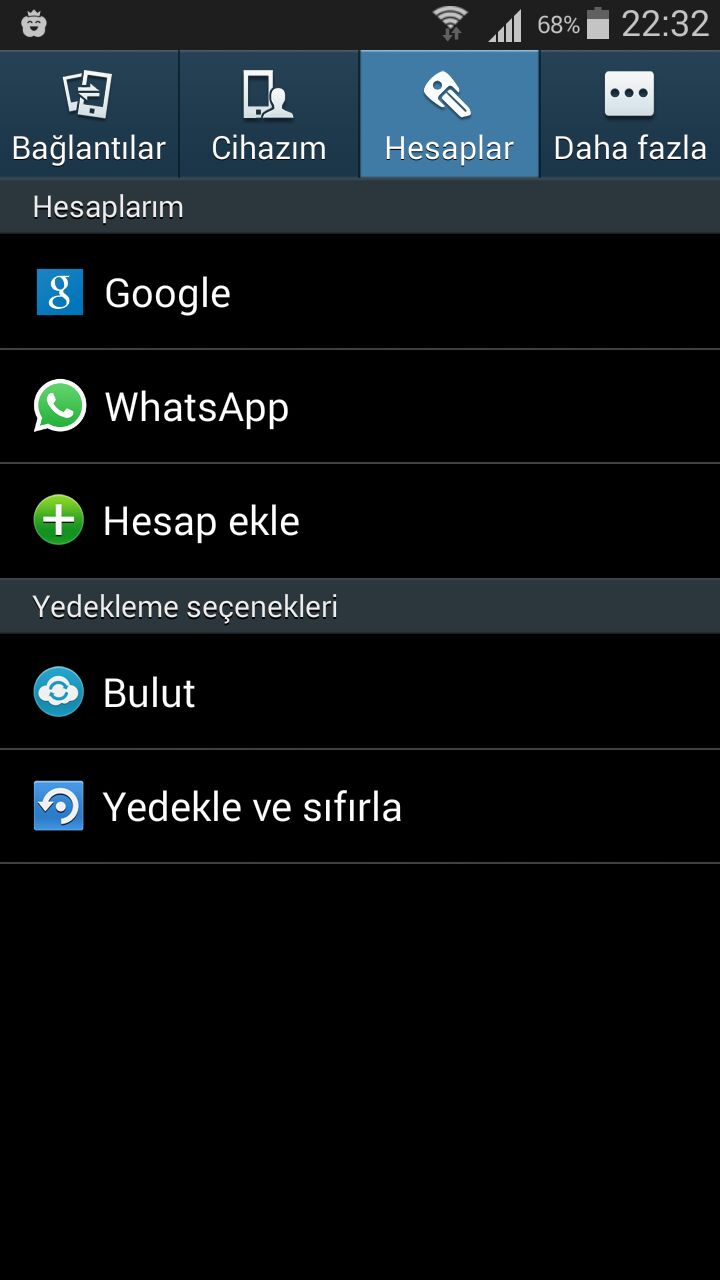Image resolution: width=720 pixels, height=1280 pixels.
Task: Go to the Daha fazla tab
Action: click(x=630, y=114)
